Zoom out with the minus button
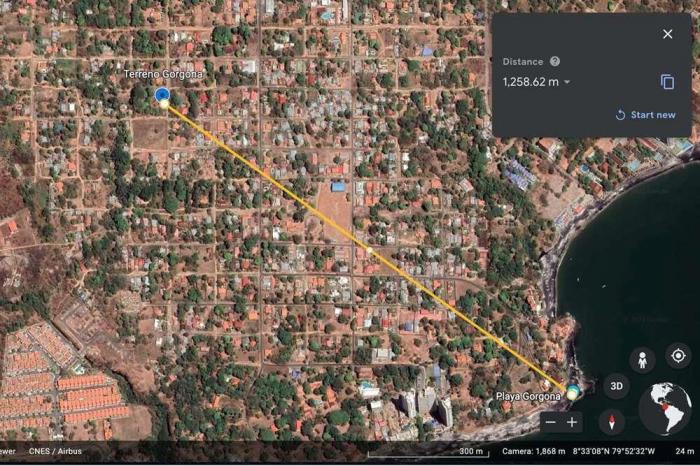The image size is (700, 466). tap(550, 422)
